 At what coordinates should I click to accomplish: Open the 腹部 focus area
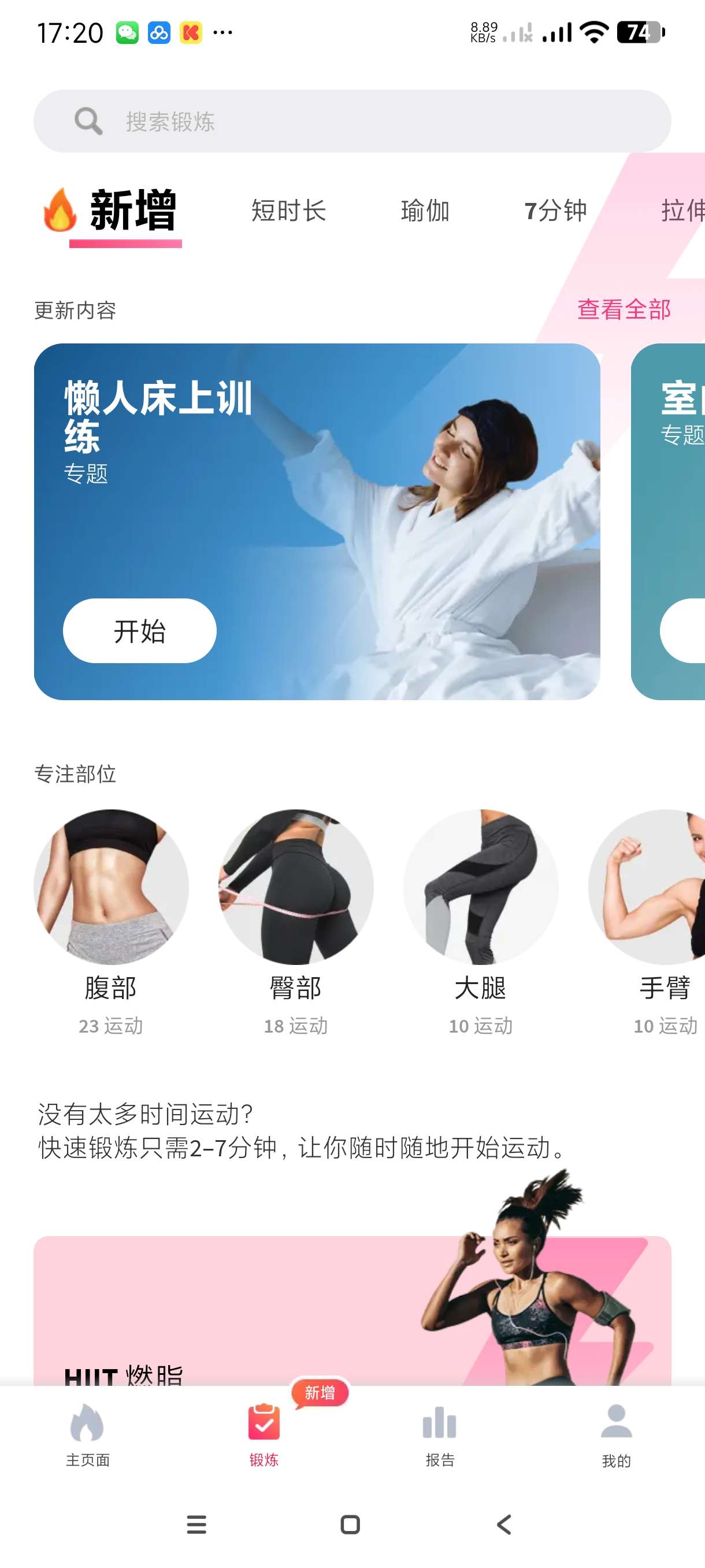(111, 887)
